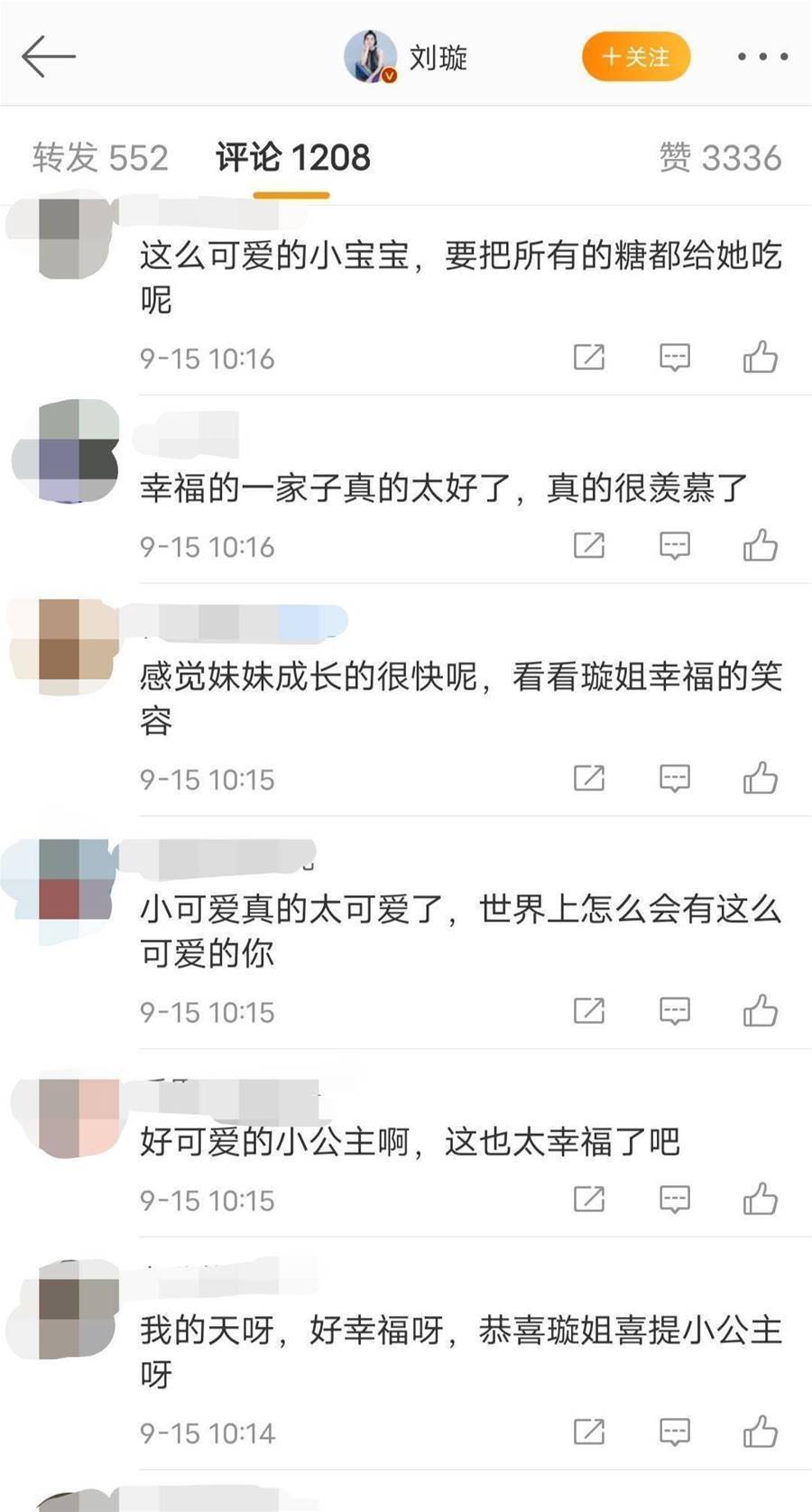The image size is (812, 1512).
Task: Like the comment about 所有的糖都给她吃
Action: (x=761, y=357)
